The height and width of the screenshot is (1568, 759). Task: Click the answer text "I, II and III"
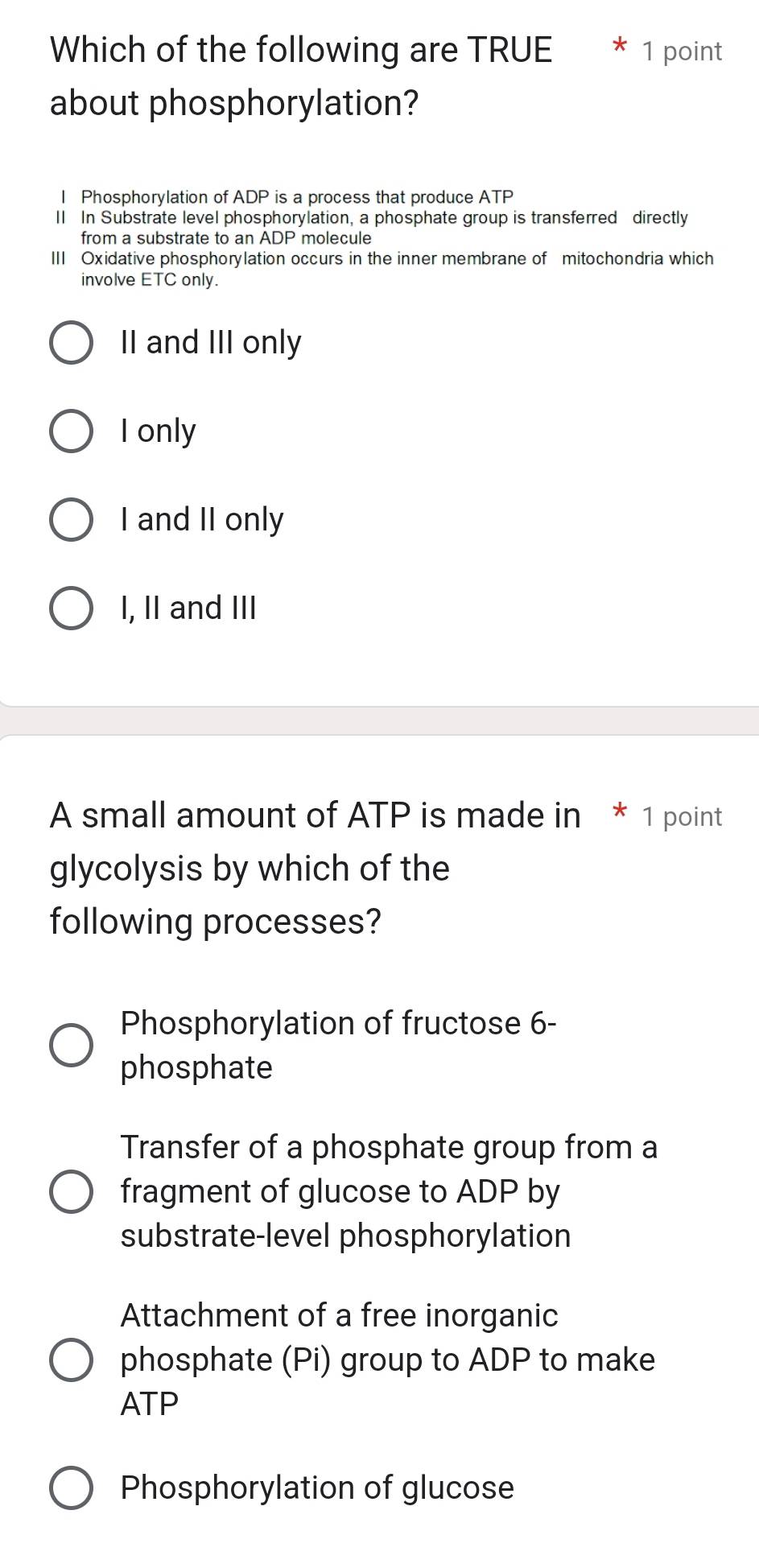[x=188, y=608]
